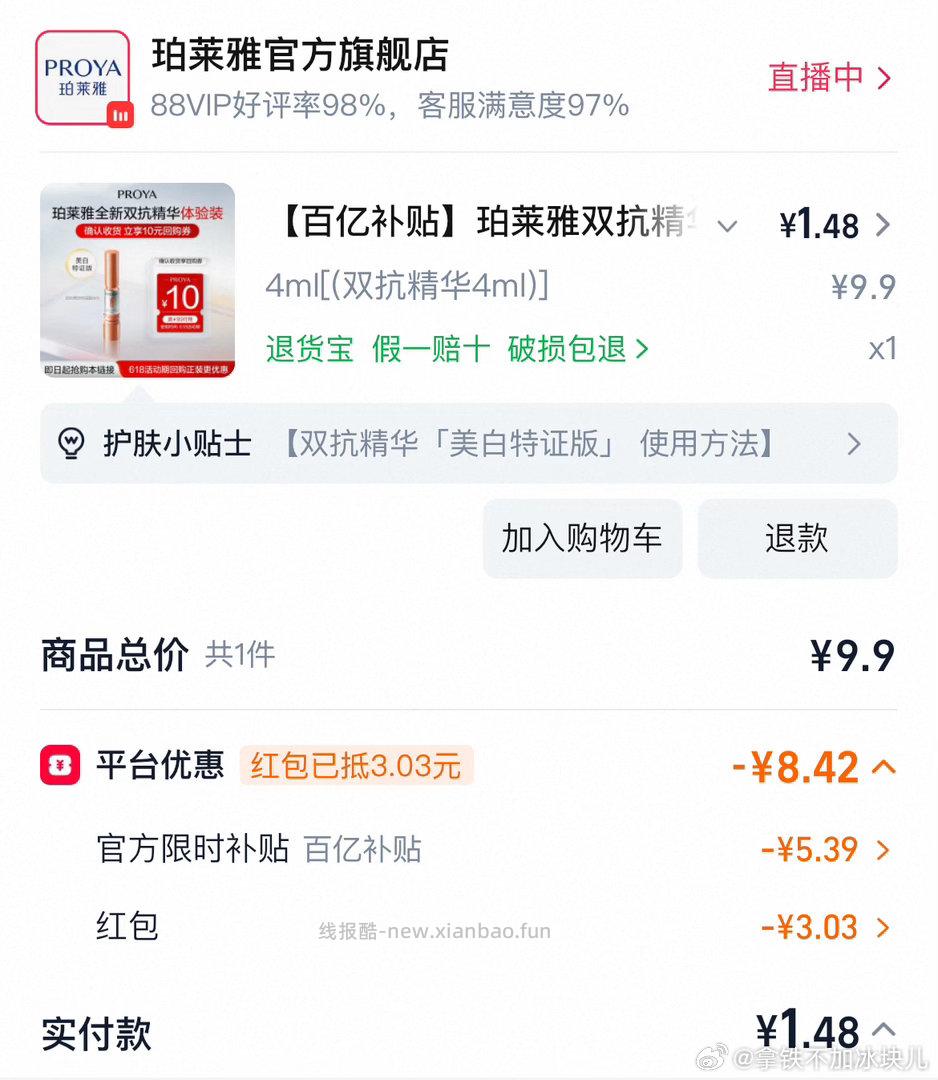Image resolution: width=938 pixels, height=1080 pixels.
Task: Click 加入购物车 button
Action: click(581, 538)
